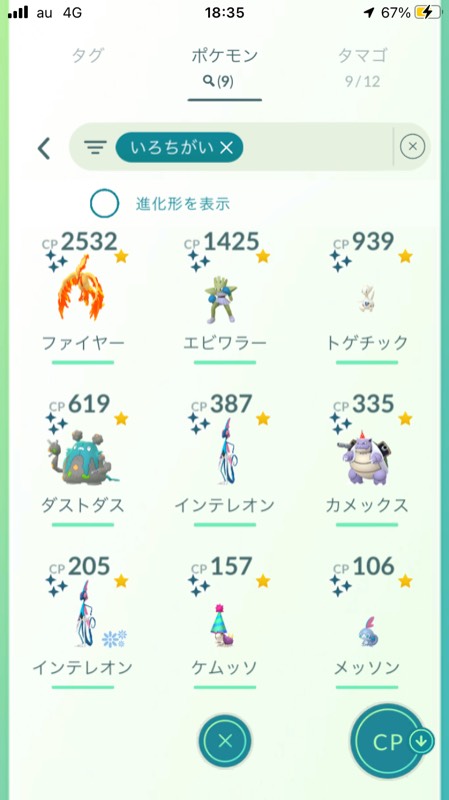Open エビワラー with CP 1425
Image resolution: width=449 pixels, height=800 pixels.
click(x=224, y=297)
